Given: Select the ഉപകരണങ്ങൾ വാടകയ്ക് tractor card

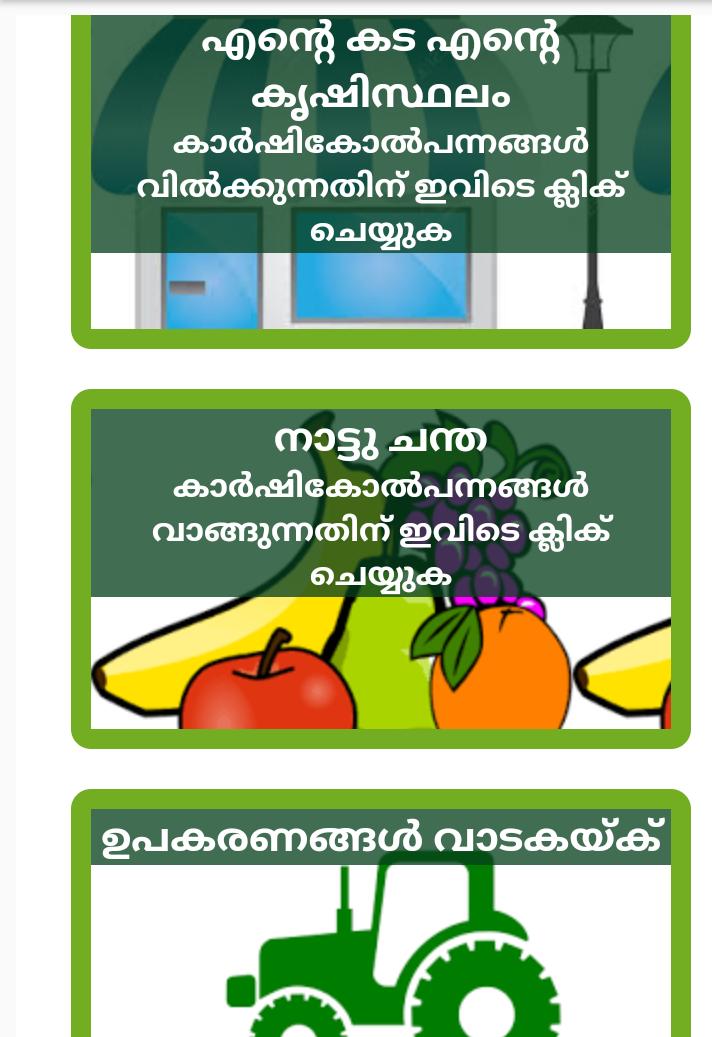Looking at the screenshot, I should click(x=380, y=920).
